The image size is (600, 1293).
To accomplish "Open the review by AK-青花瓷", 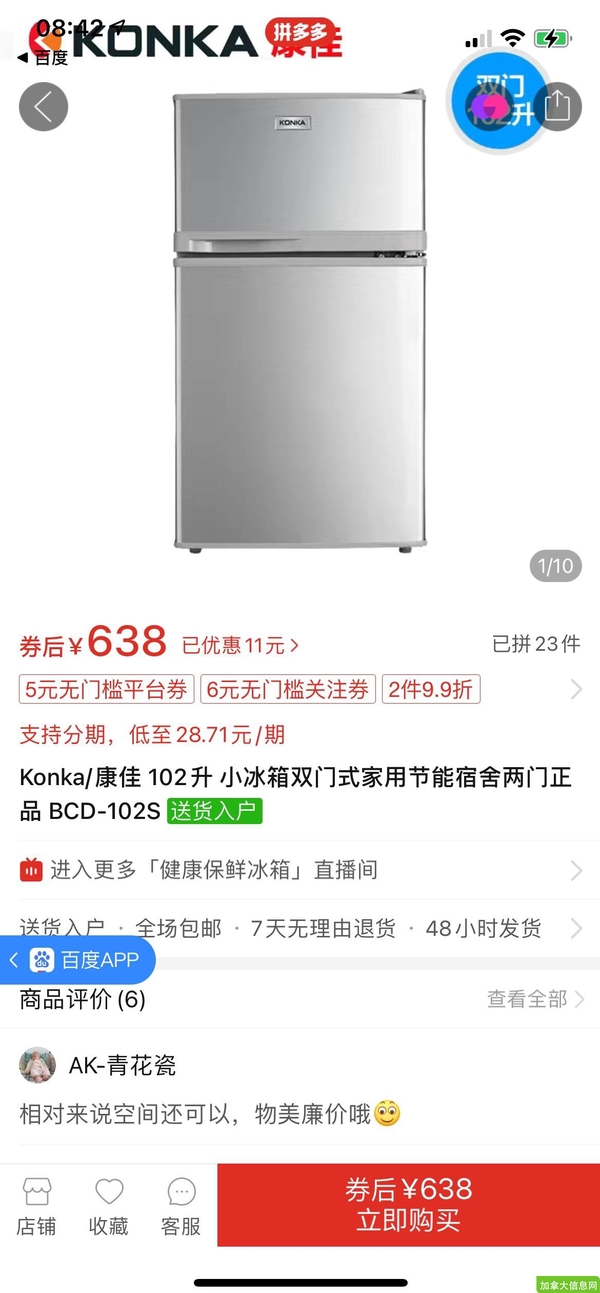I will pyautogui.click(x=300, y=1088).
